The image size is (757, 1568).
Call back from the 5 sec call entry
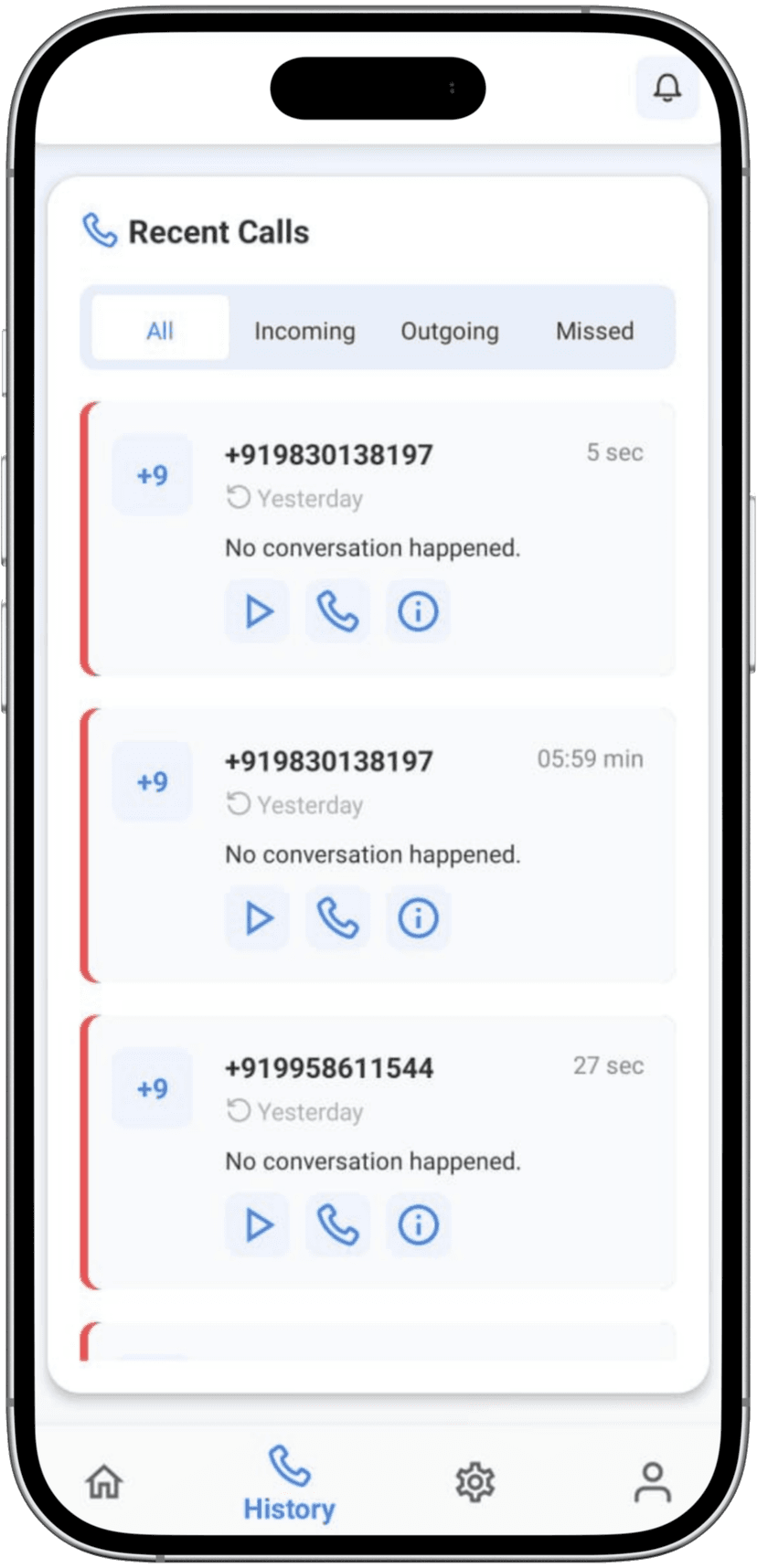click(337, 611)
